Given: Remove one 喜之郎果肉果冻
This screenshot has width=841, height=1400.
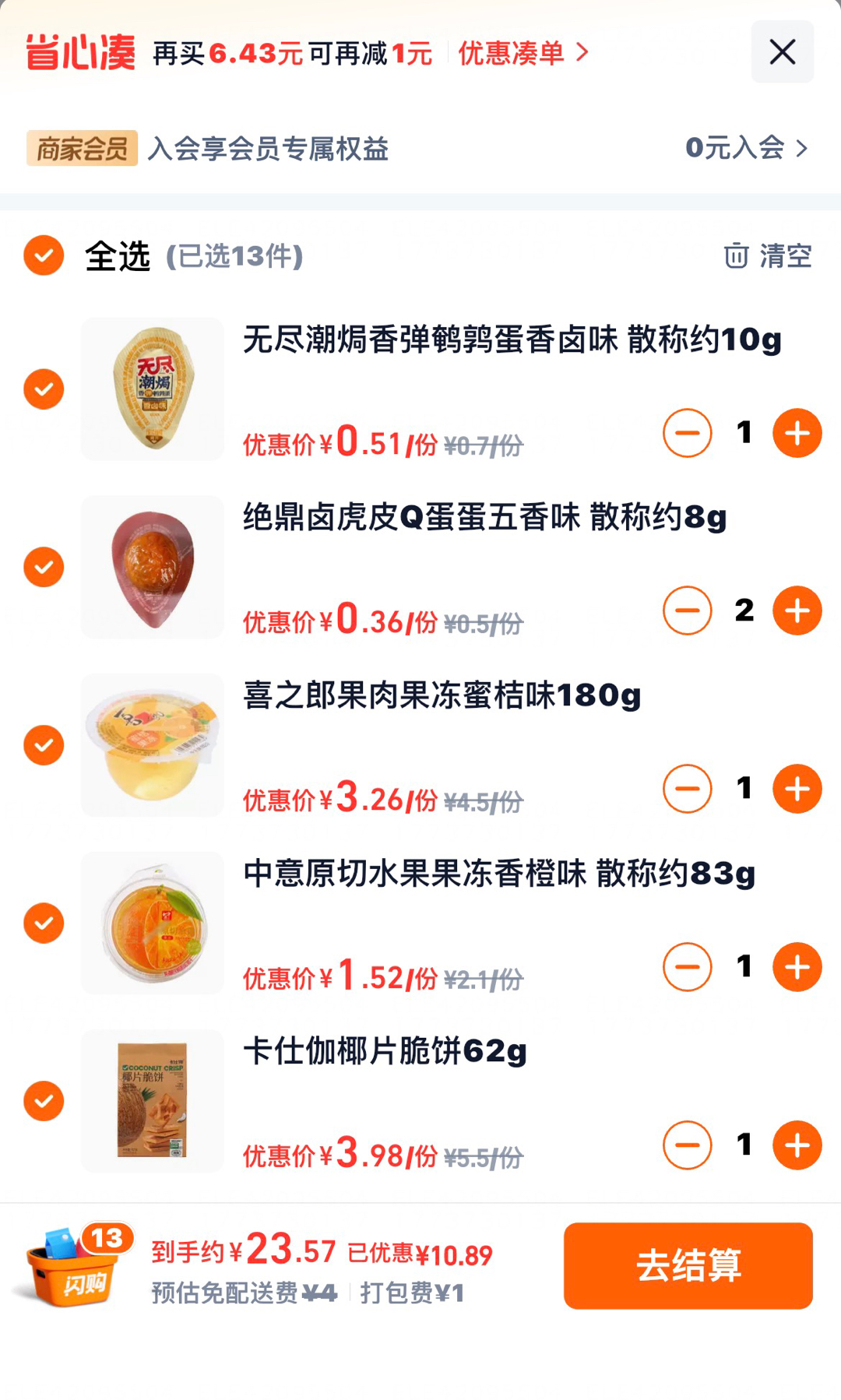Looking at the screenshot, I should tap(687, 789).
